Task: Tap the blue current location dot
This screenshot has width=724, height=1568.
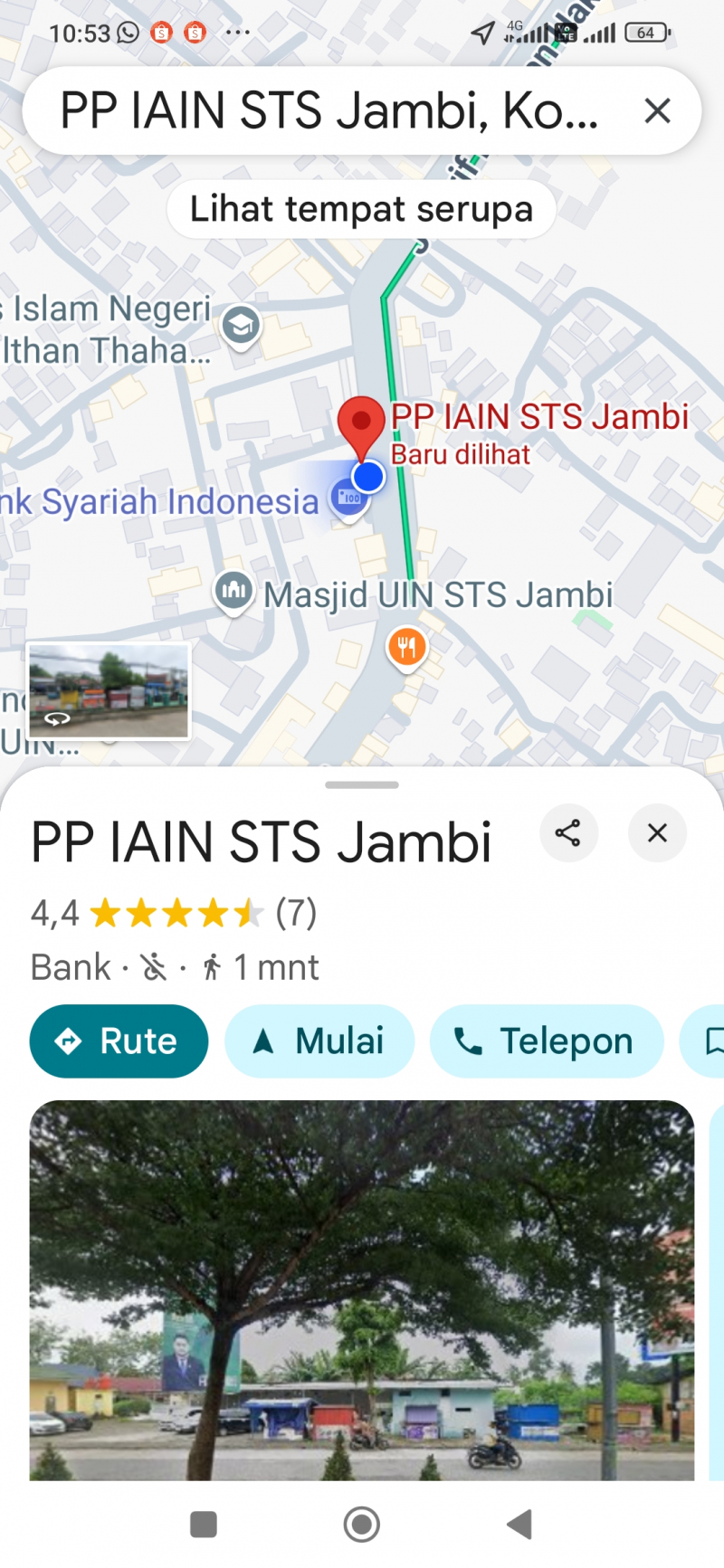Action: pos(367,476)
